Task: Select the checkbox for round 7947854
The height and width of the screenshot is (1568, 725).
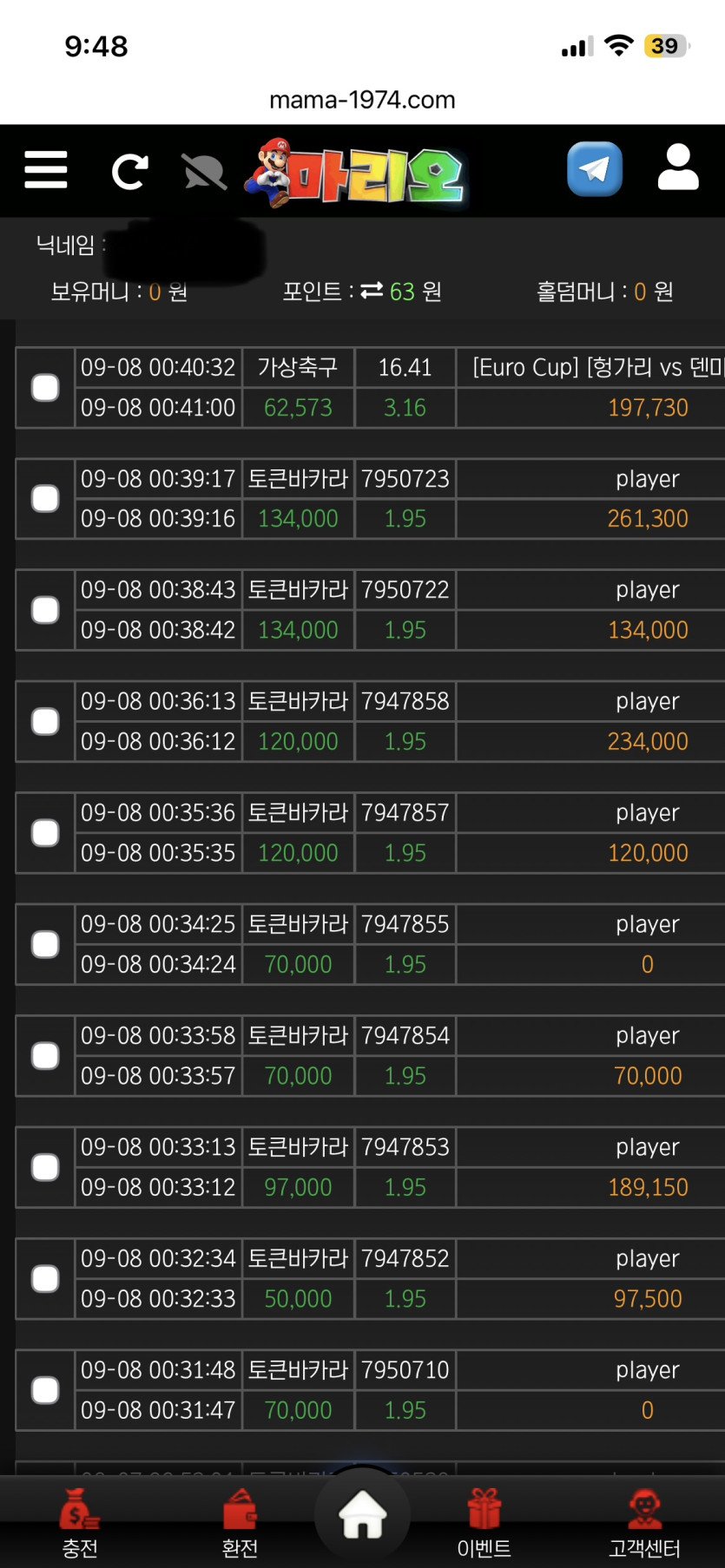Action: click(45, 1056)
